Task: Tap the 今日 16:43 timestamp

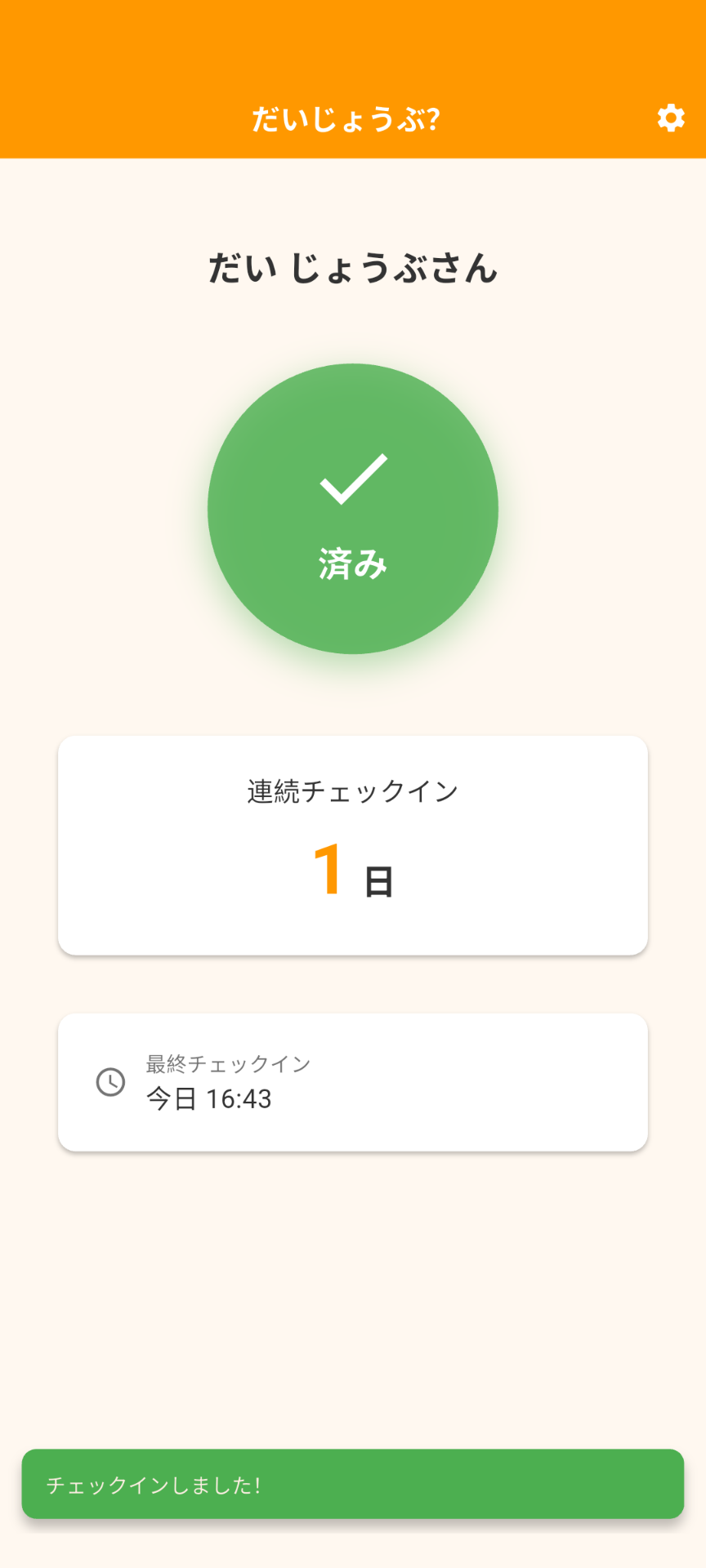Action: click(x=210, y=1099)
